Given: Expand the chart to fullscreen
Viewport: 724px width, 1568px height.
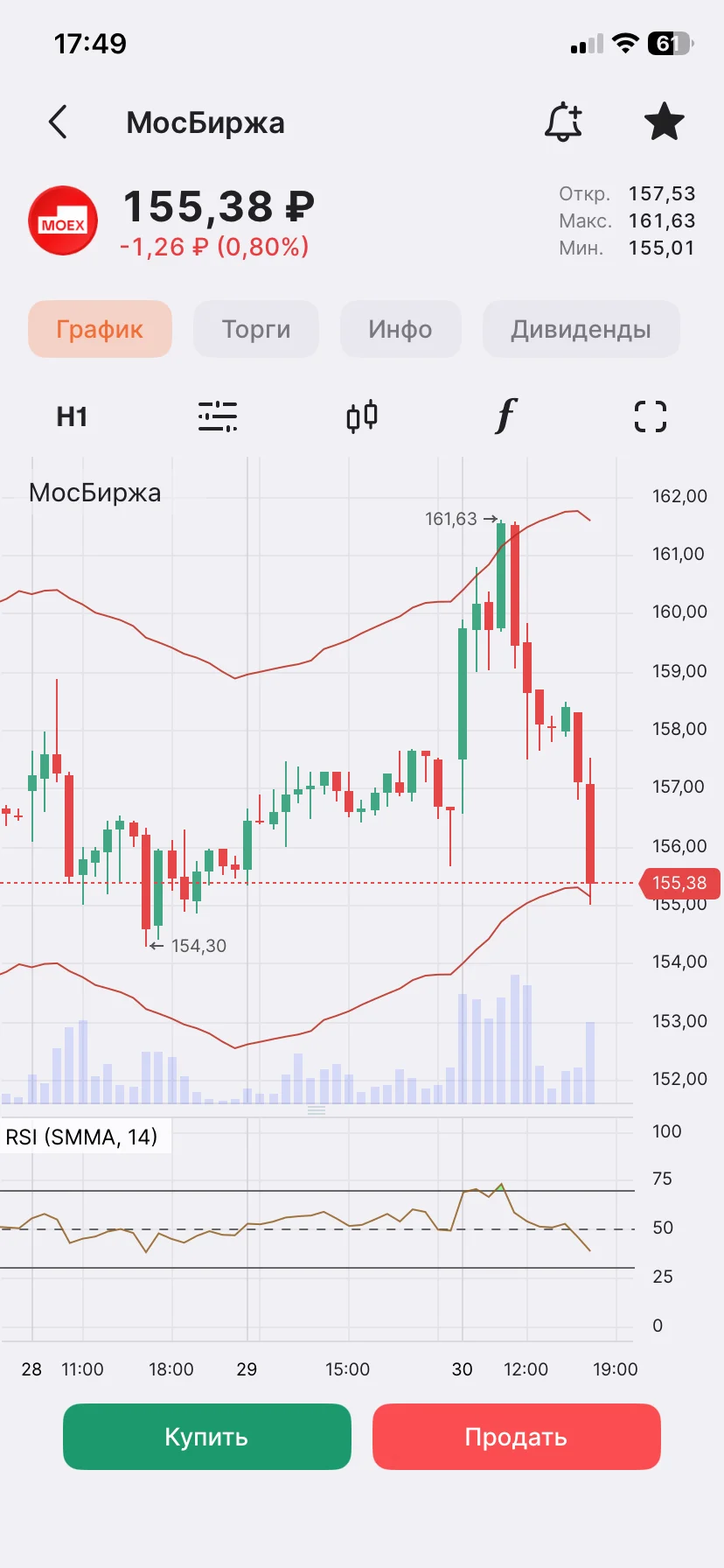Looking at the screenshot, I should 651,416.
